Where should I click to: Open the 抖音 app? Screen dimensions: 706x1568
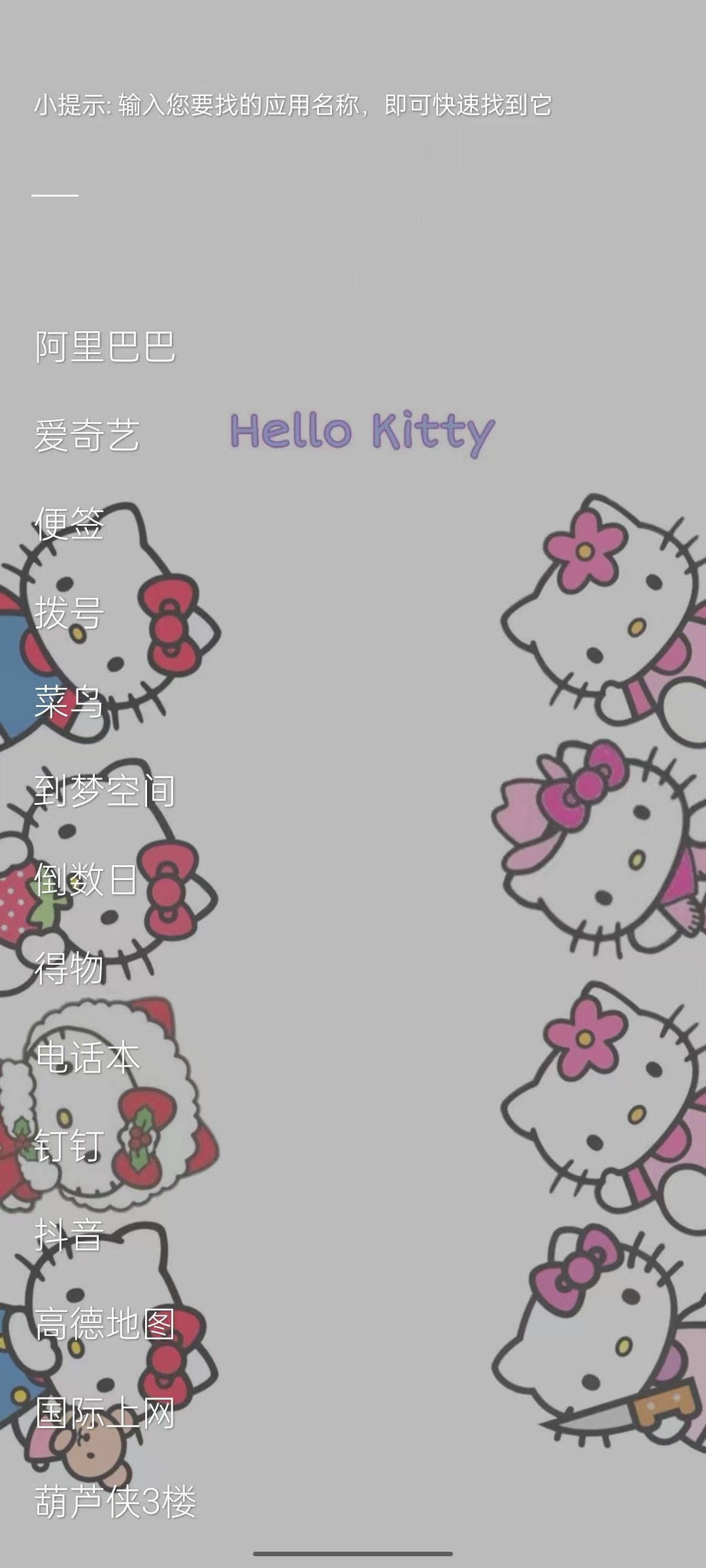tap(69, 1235)
